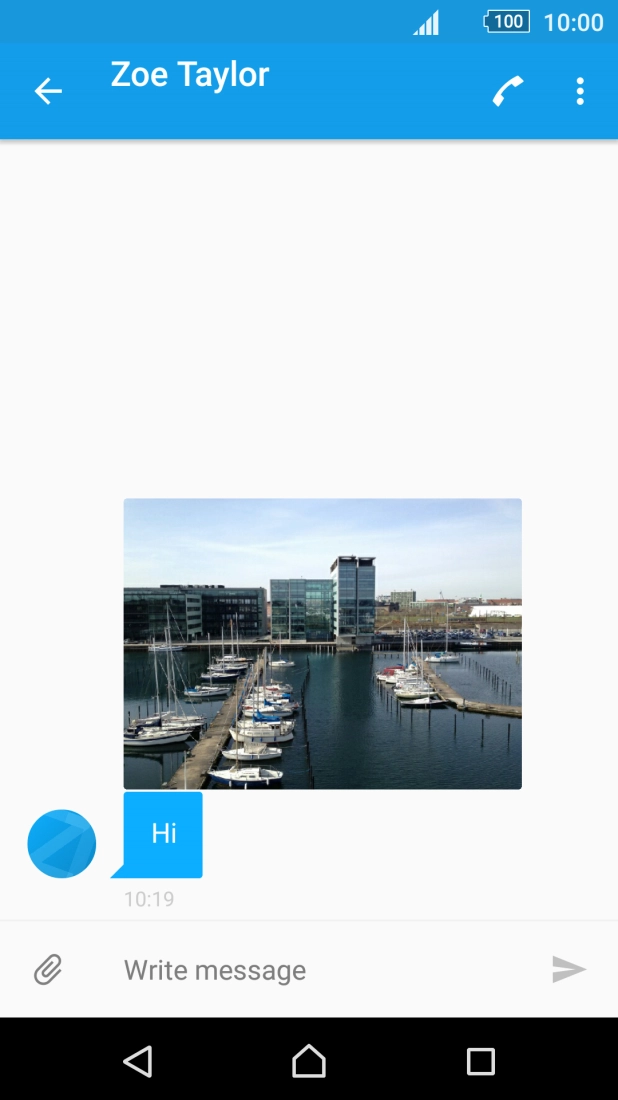Select the Hi message bubble
Image resolution: width=618 pixels, height=1100 pixels.
[x=164, y=834]
